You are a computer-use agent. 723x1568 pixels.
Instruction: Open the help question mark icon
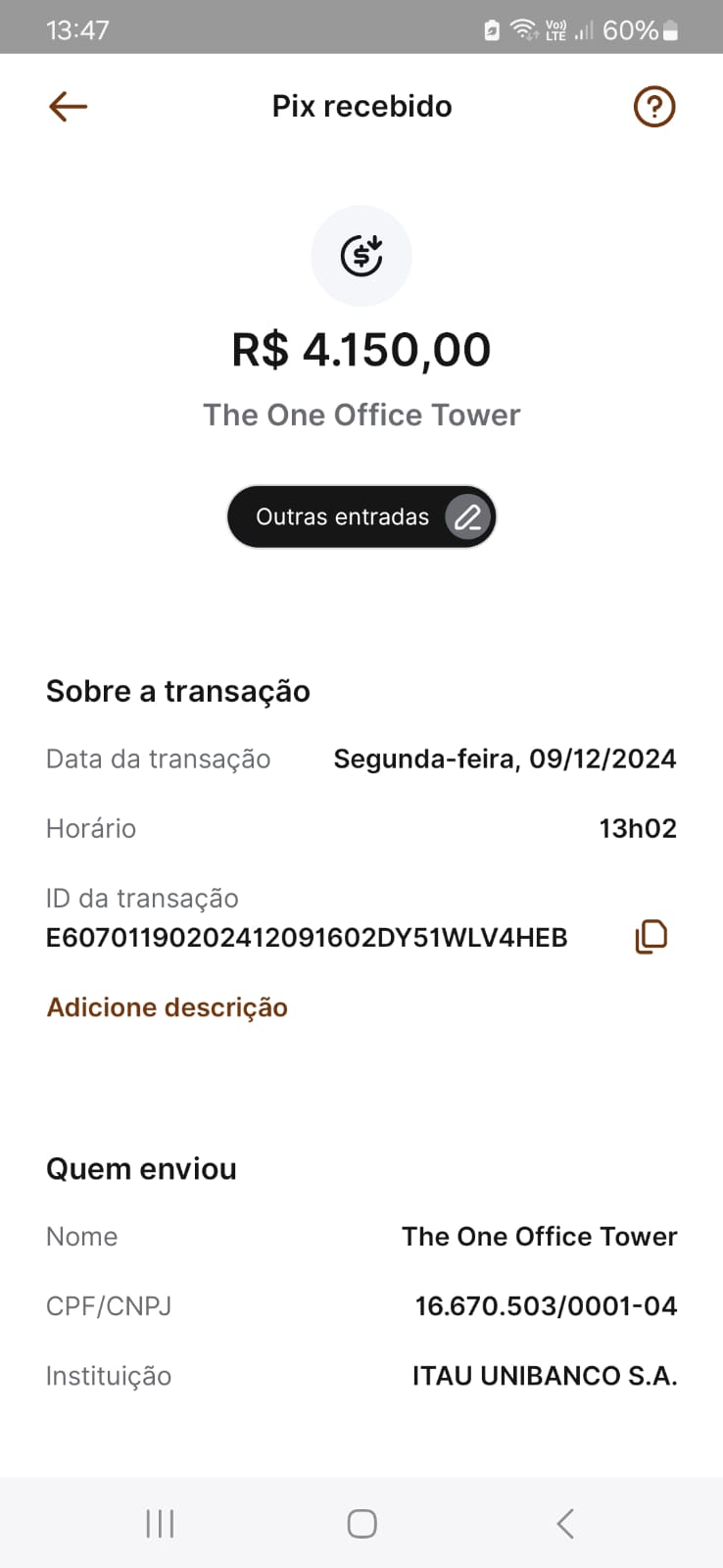click(654, 107)
